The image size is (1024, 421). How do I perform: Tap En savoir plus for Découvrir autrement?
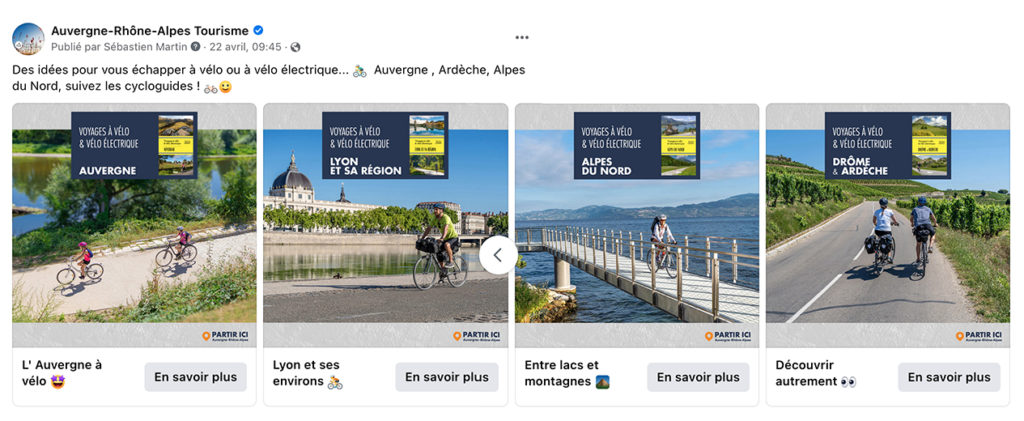tap(949, 377)
